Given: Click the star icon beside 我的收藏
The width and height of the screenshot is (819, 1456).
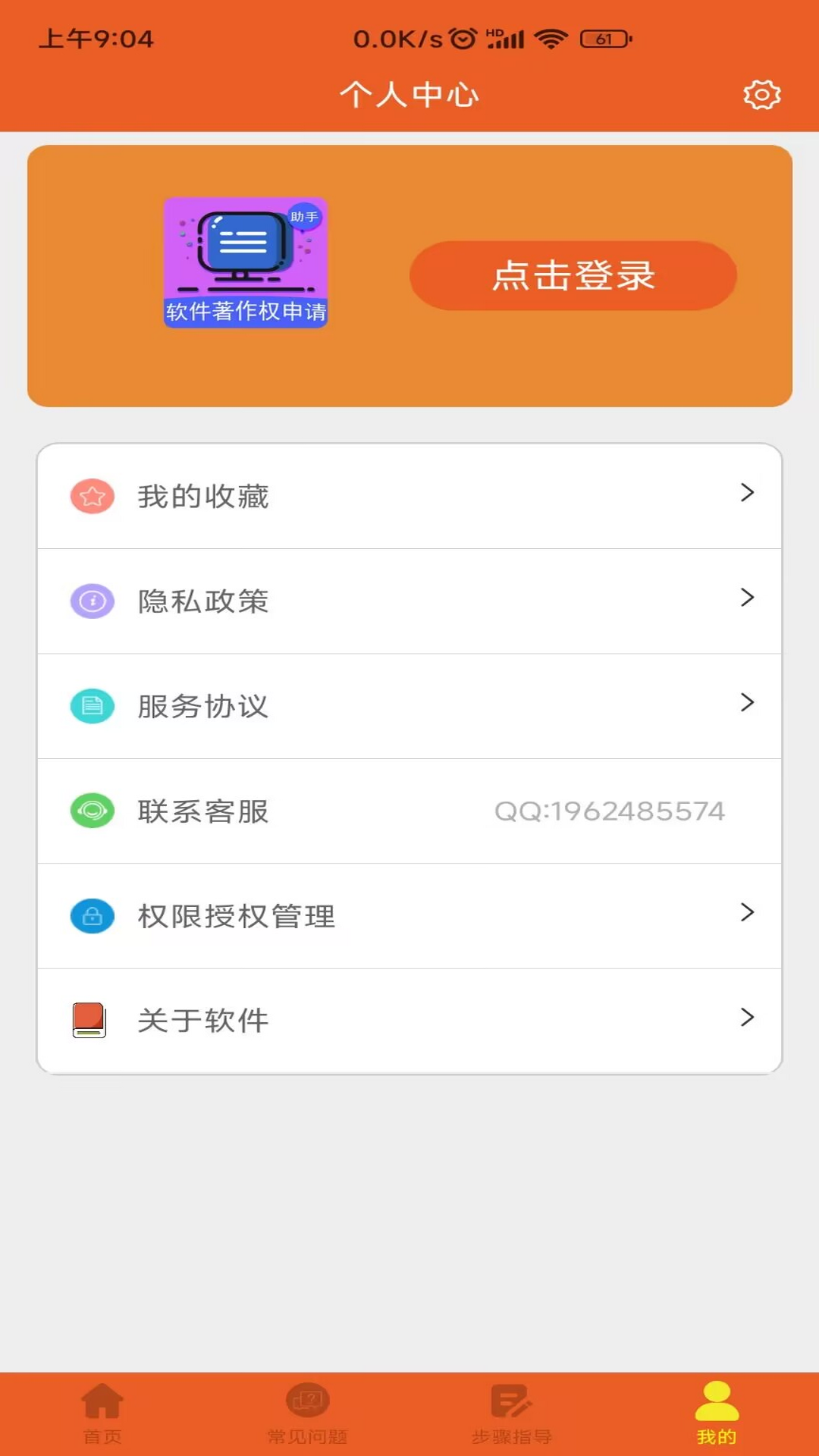Looking at the screenshot, I should (92, 496).
